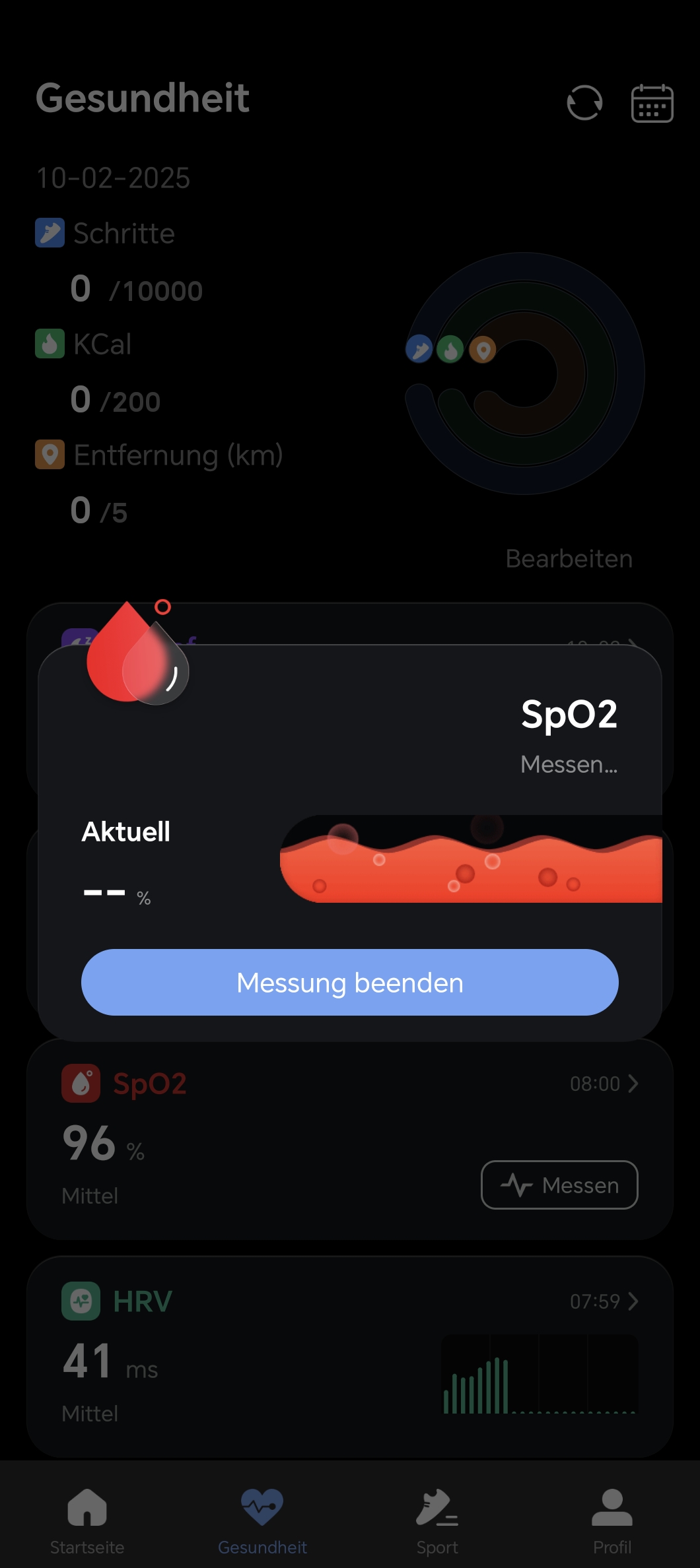Select the Gesundheit tab
Viewport: 700px width, 1568px height.
[262, 1518]
